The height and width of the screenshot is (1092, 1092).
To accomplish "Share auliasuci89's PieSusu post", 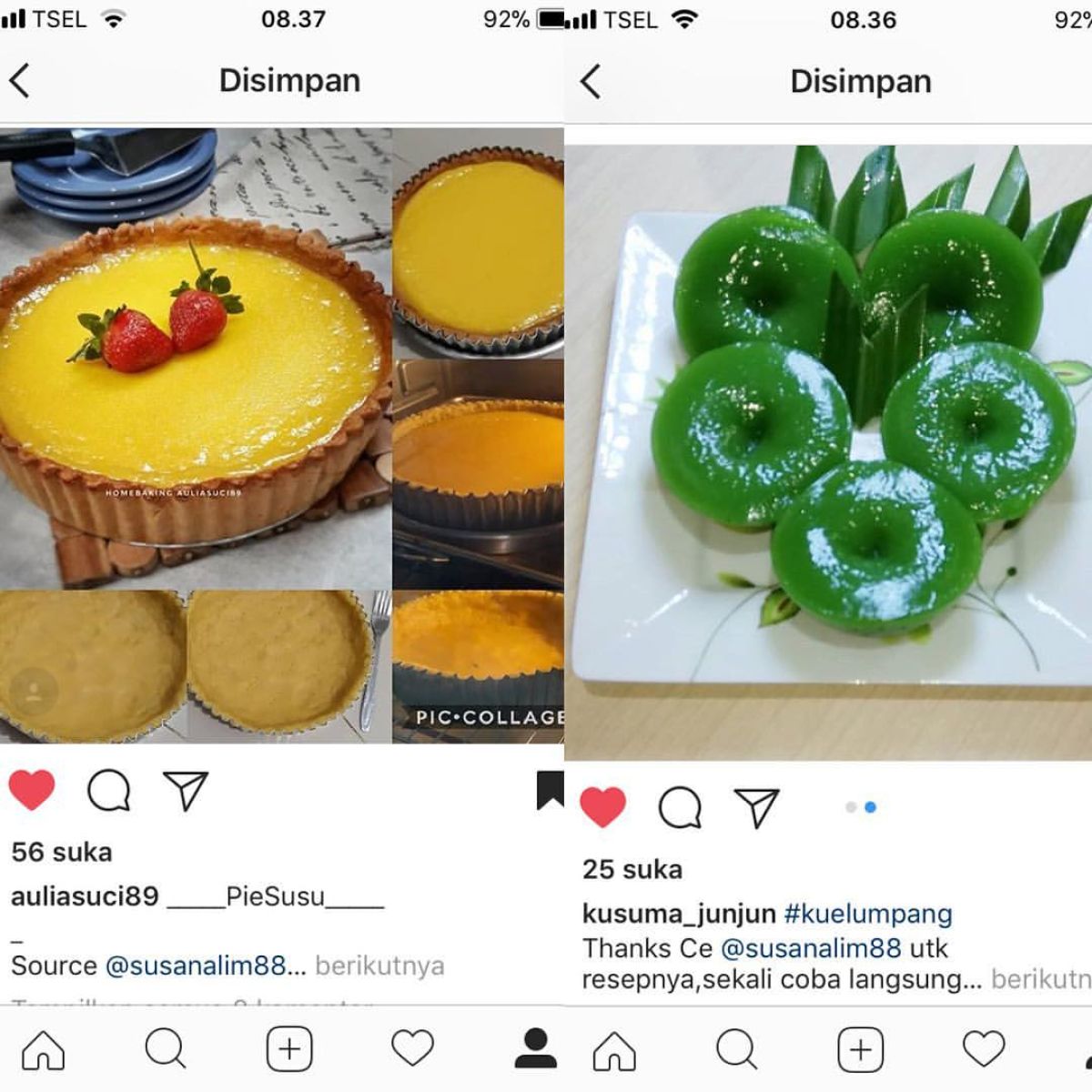I will (x=186, y=790).
